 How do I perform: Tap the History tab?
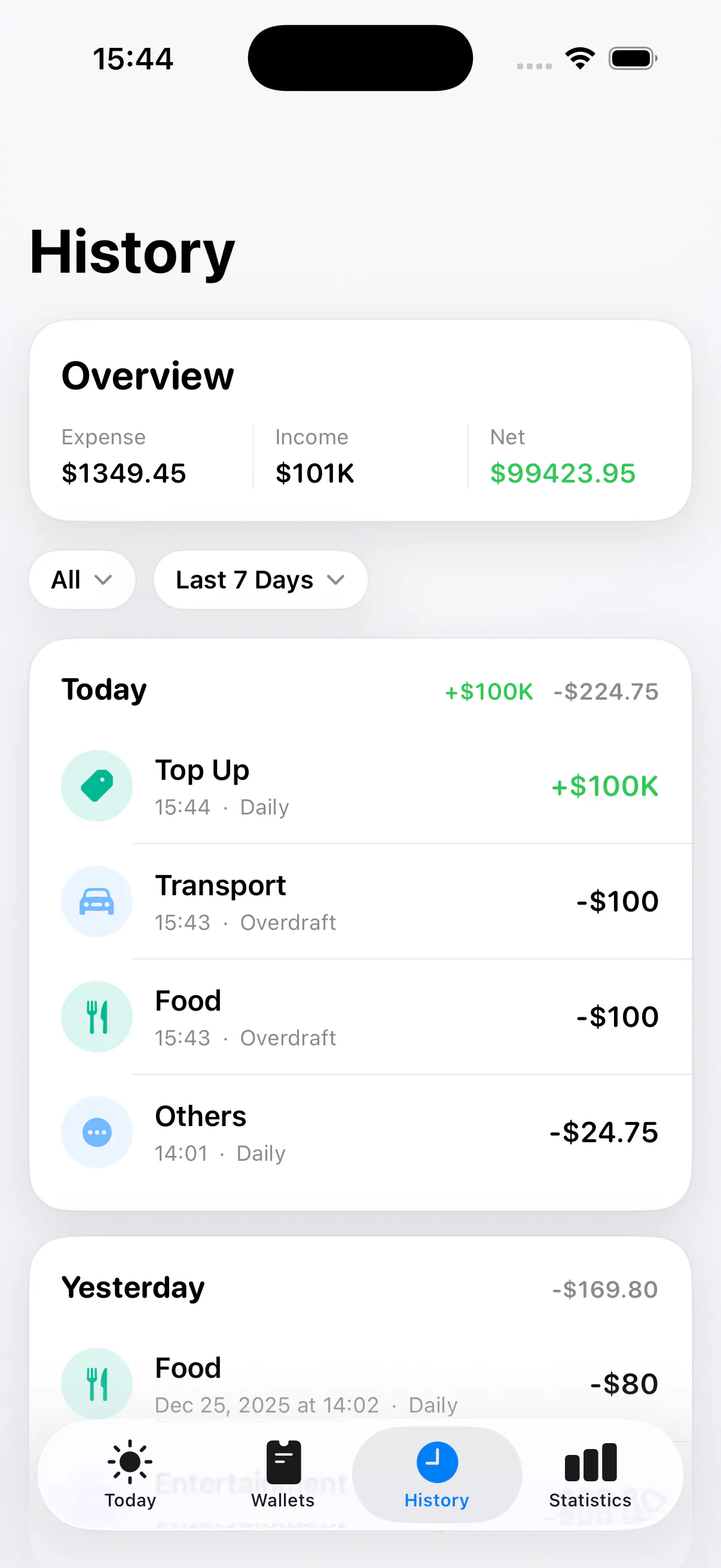(437, 1474)
